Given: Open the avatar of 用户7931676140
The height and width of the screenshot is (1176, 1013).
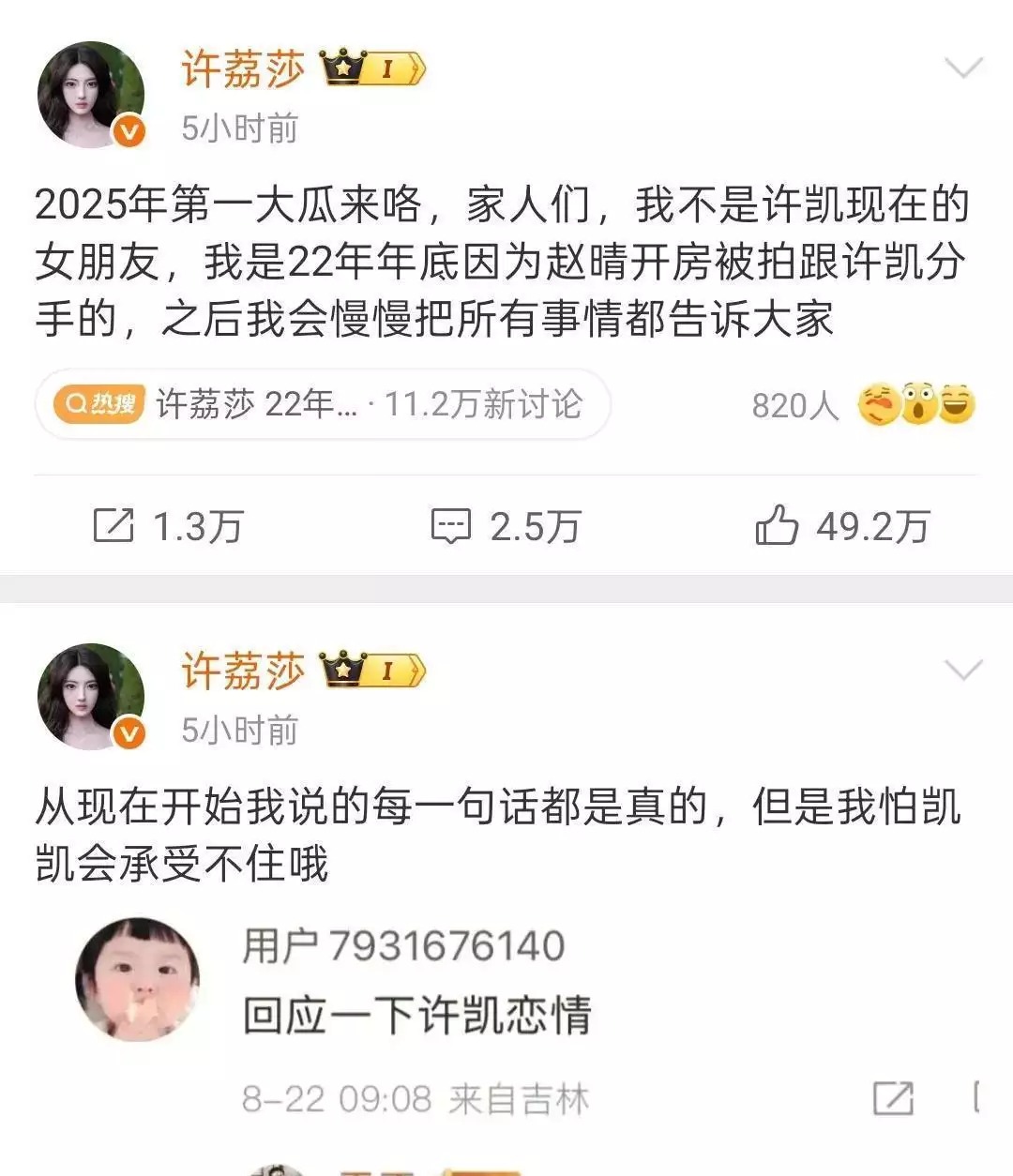Looking at the screenshot, I should [138, 979].
